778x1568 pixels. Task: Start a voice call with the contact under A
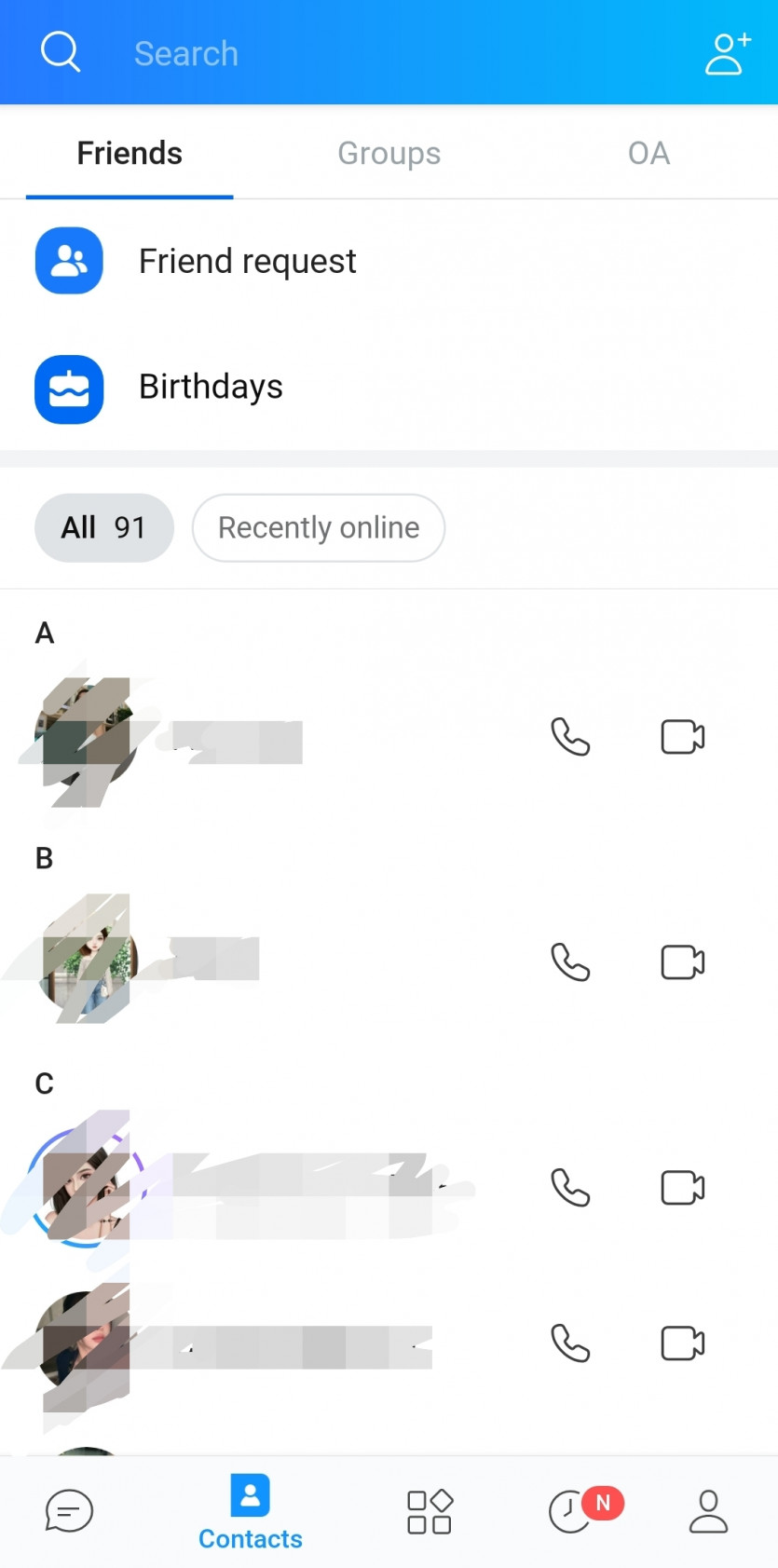coord(571,736)
